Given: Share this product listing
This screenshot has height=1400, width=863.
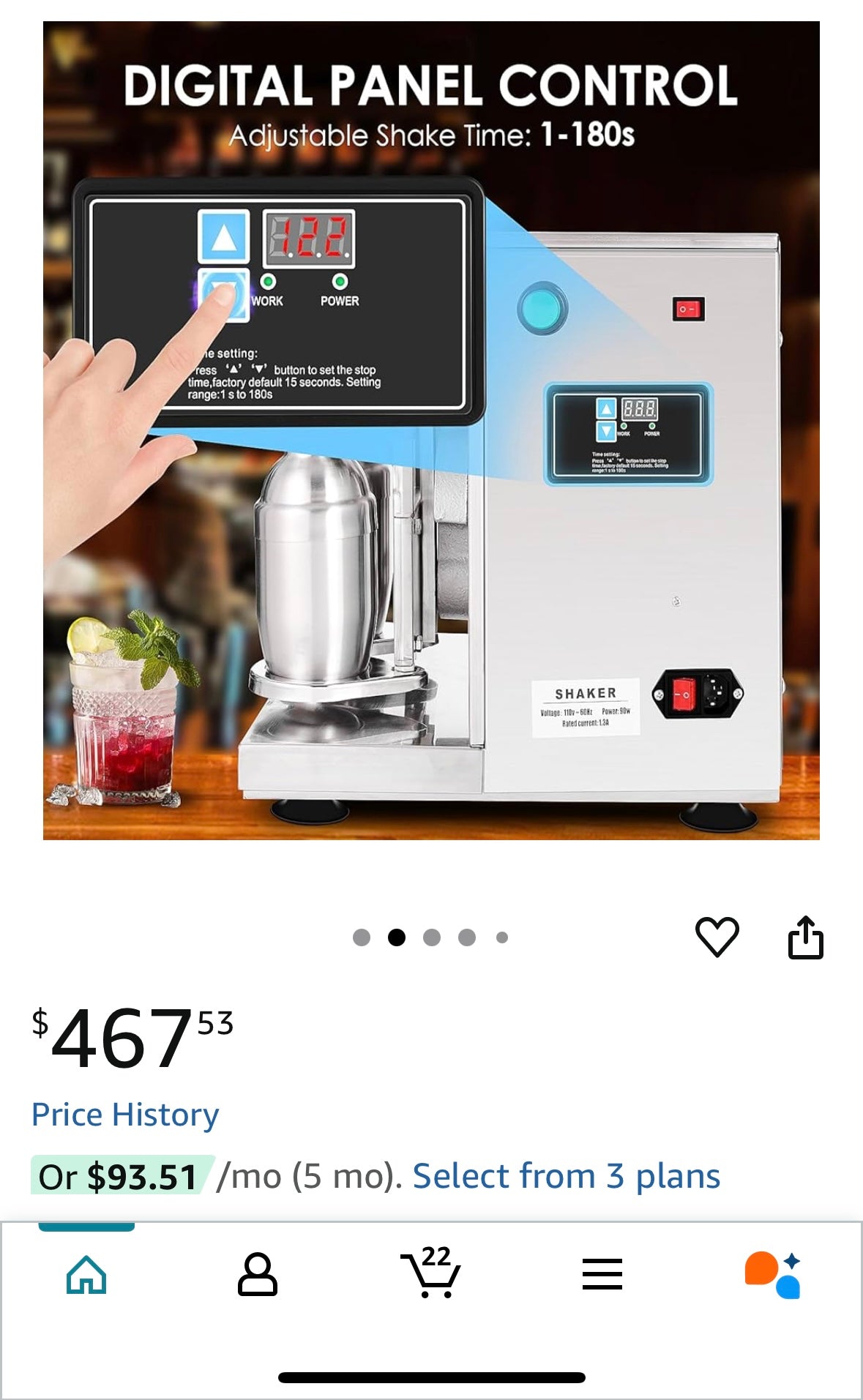Looking at the screenshot, I should point(805,937).
